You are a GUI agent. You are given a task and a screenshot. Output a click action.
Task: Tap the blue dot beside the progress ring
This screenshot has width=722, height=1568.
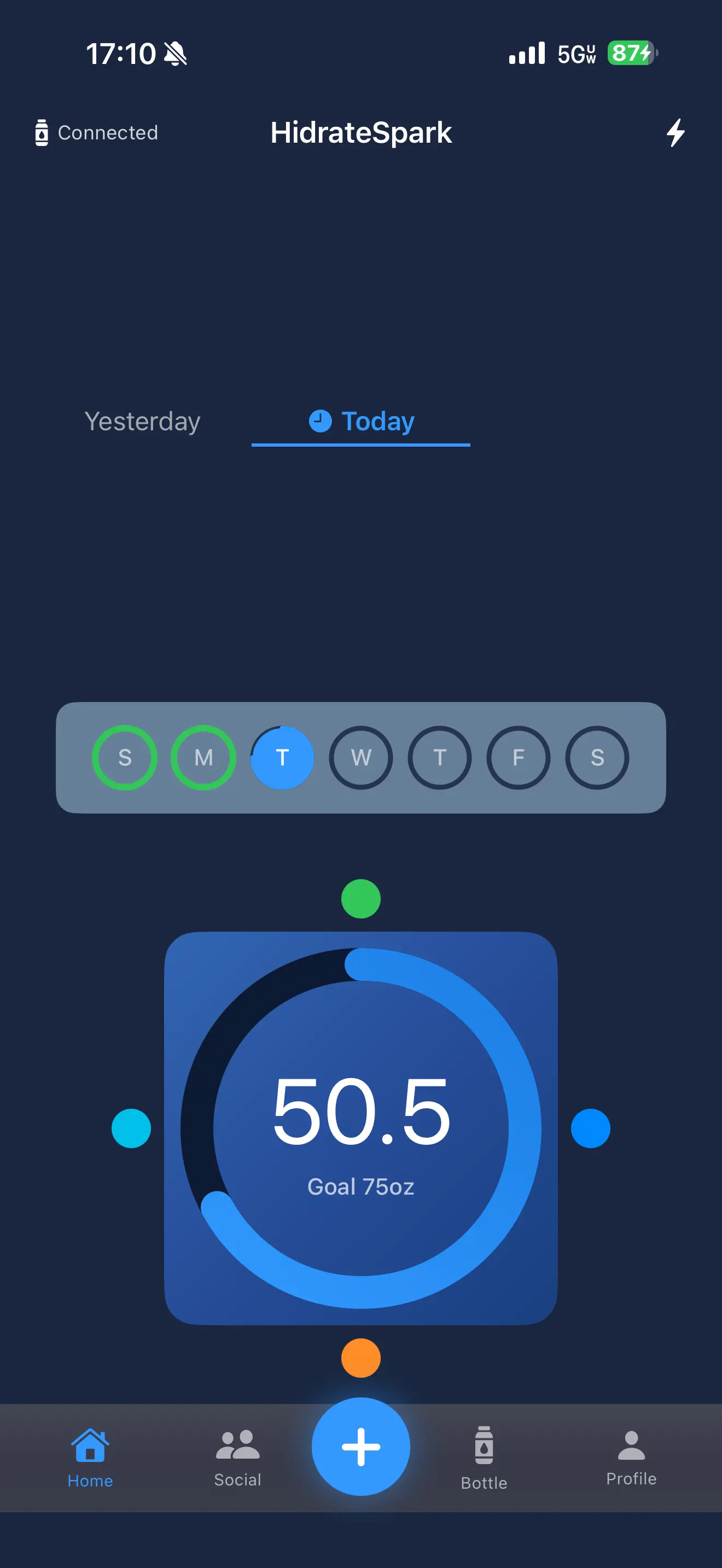pos(591,1128)
